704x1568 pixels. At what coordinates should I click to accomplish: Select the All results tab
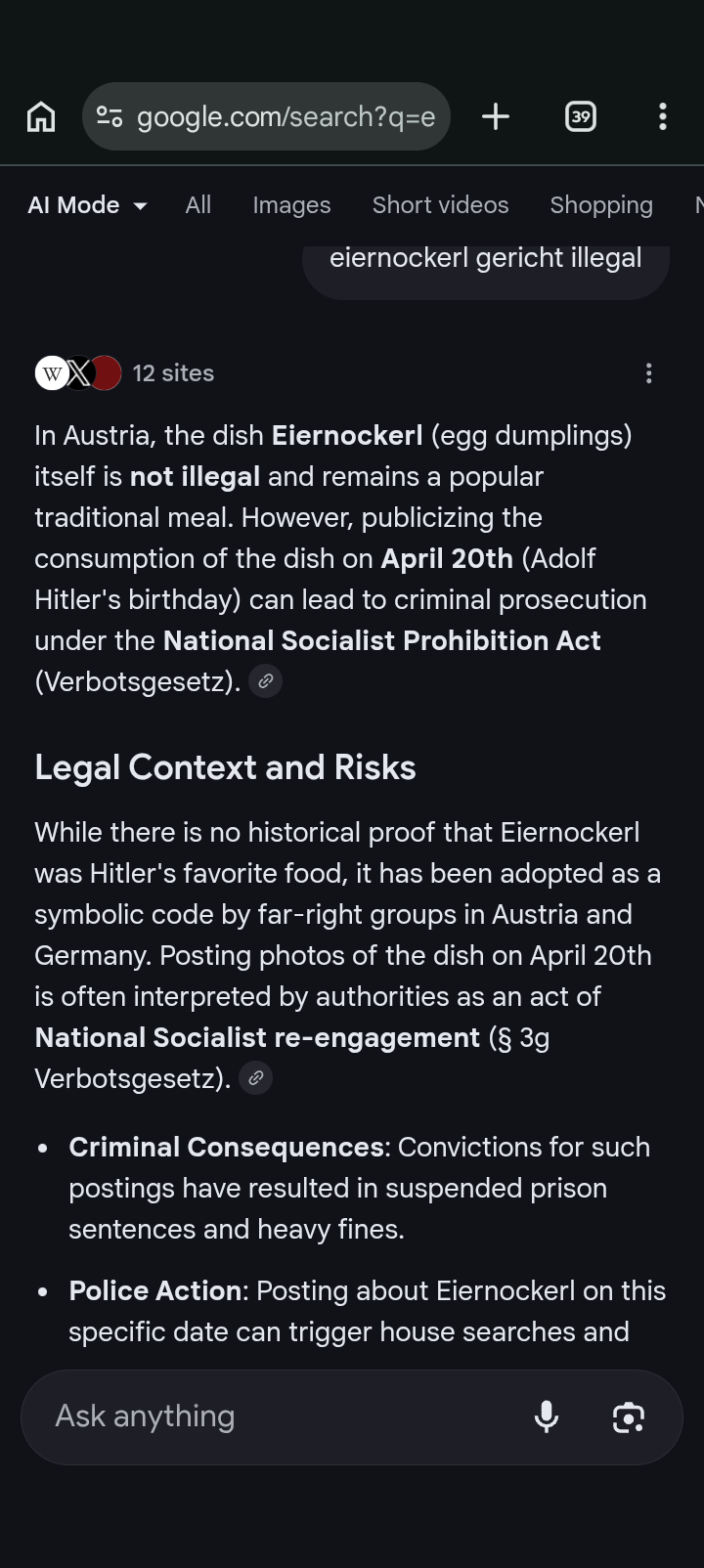(198, 205)
